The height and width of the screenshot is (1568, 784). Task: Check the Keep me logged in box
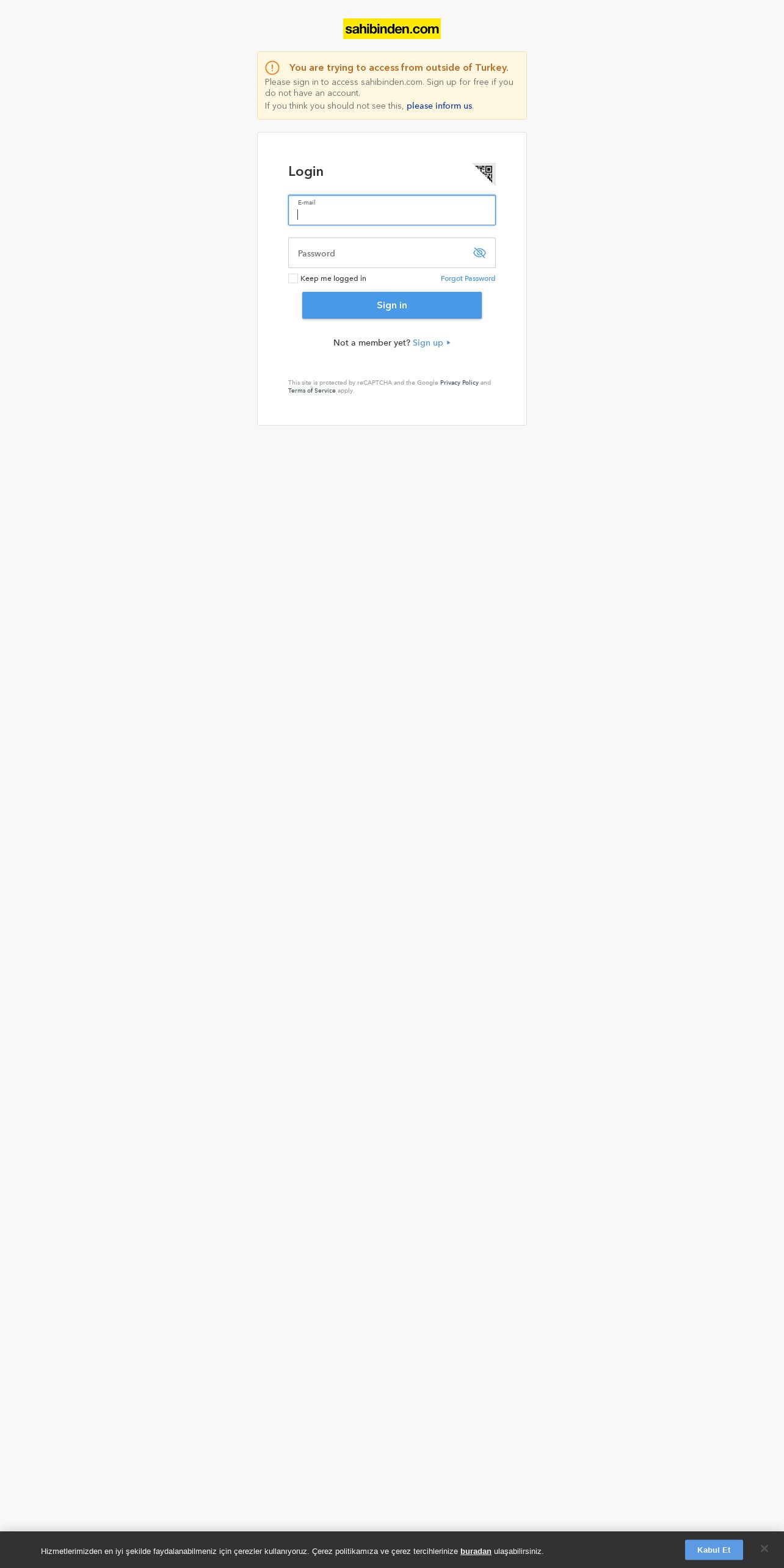point(293,278)
